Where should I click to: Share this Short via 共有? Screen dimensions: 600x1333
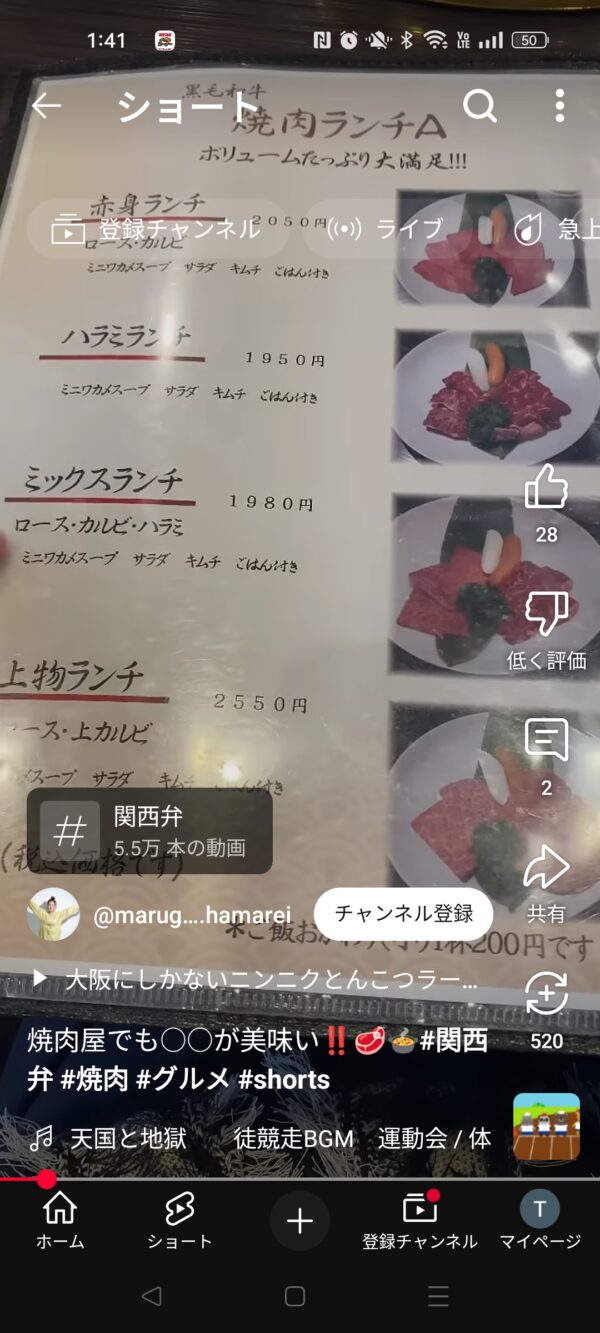click(x=546, y=867)
